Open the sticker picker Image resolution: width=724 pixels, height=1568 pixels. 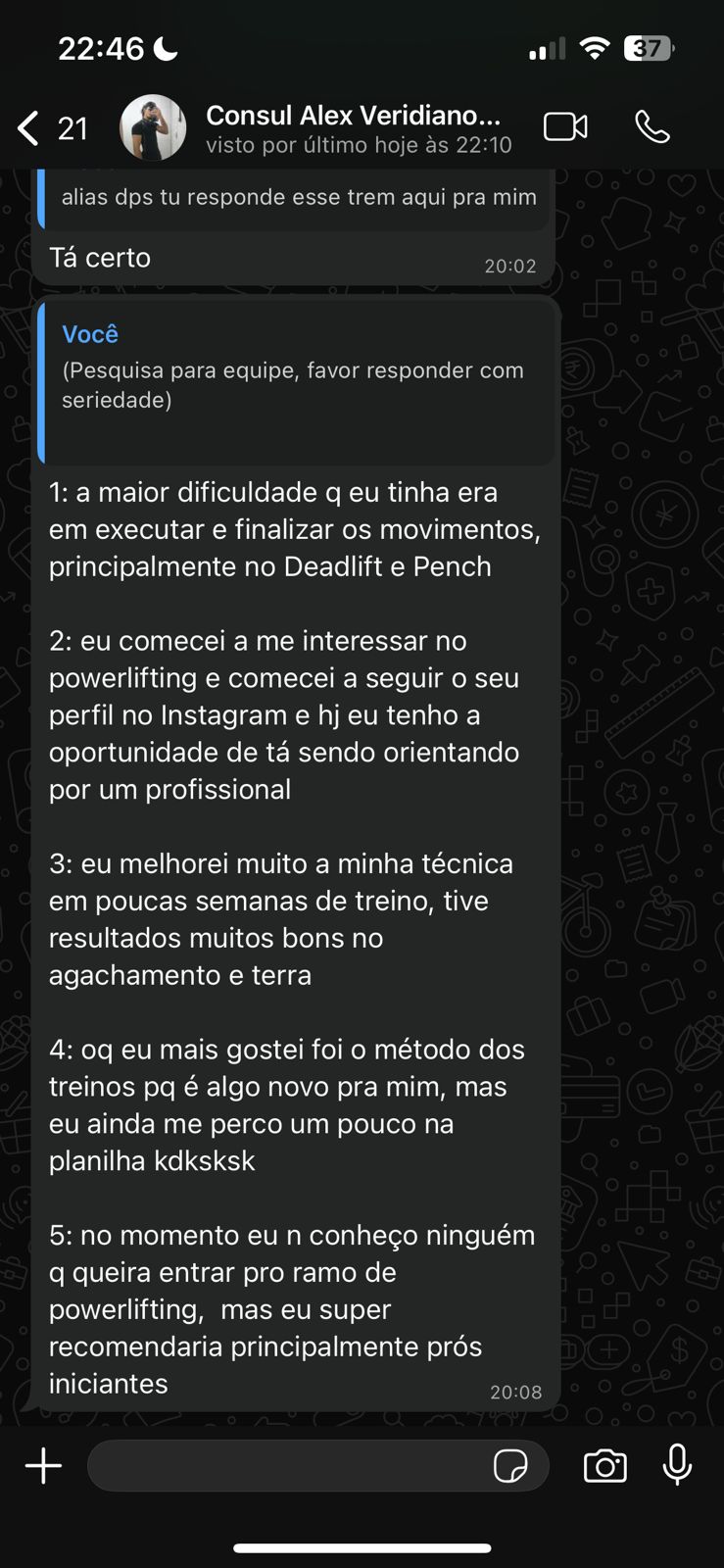(510, 1466)
